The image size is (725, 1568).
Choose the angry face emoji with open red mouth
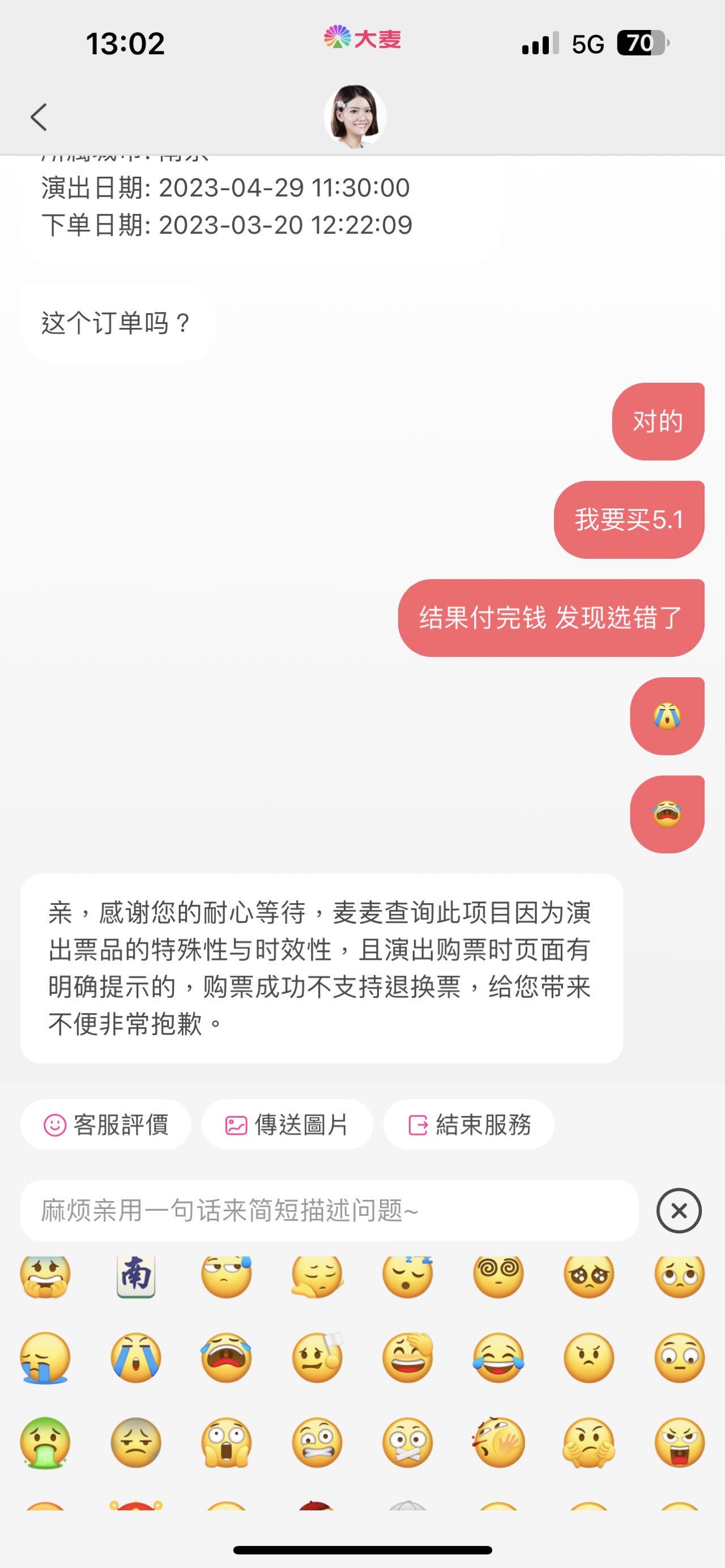[679, 1442]
